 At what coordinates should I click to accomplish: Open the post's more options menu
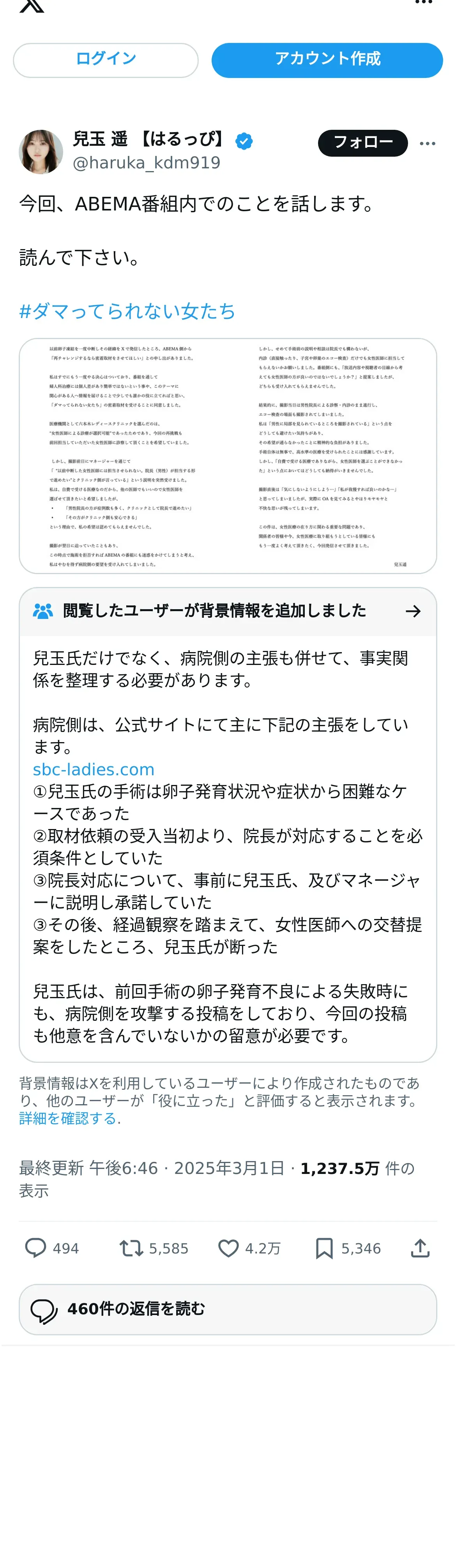click(428, 143)
